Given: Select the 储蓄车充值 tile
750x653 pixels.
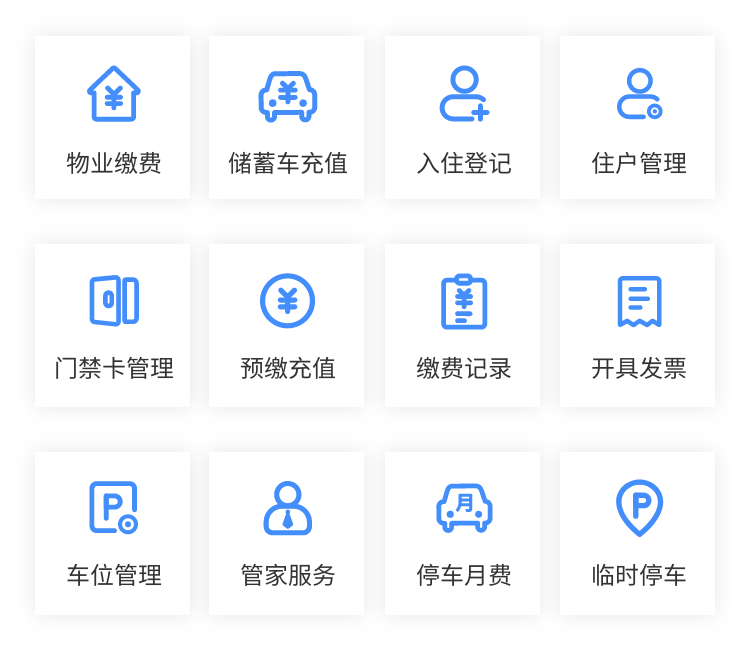Looking at the screenshot, I should pyautogui.click(x=287, y=118).
